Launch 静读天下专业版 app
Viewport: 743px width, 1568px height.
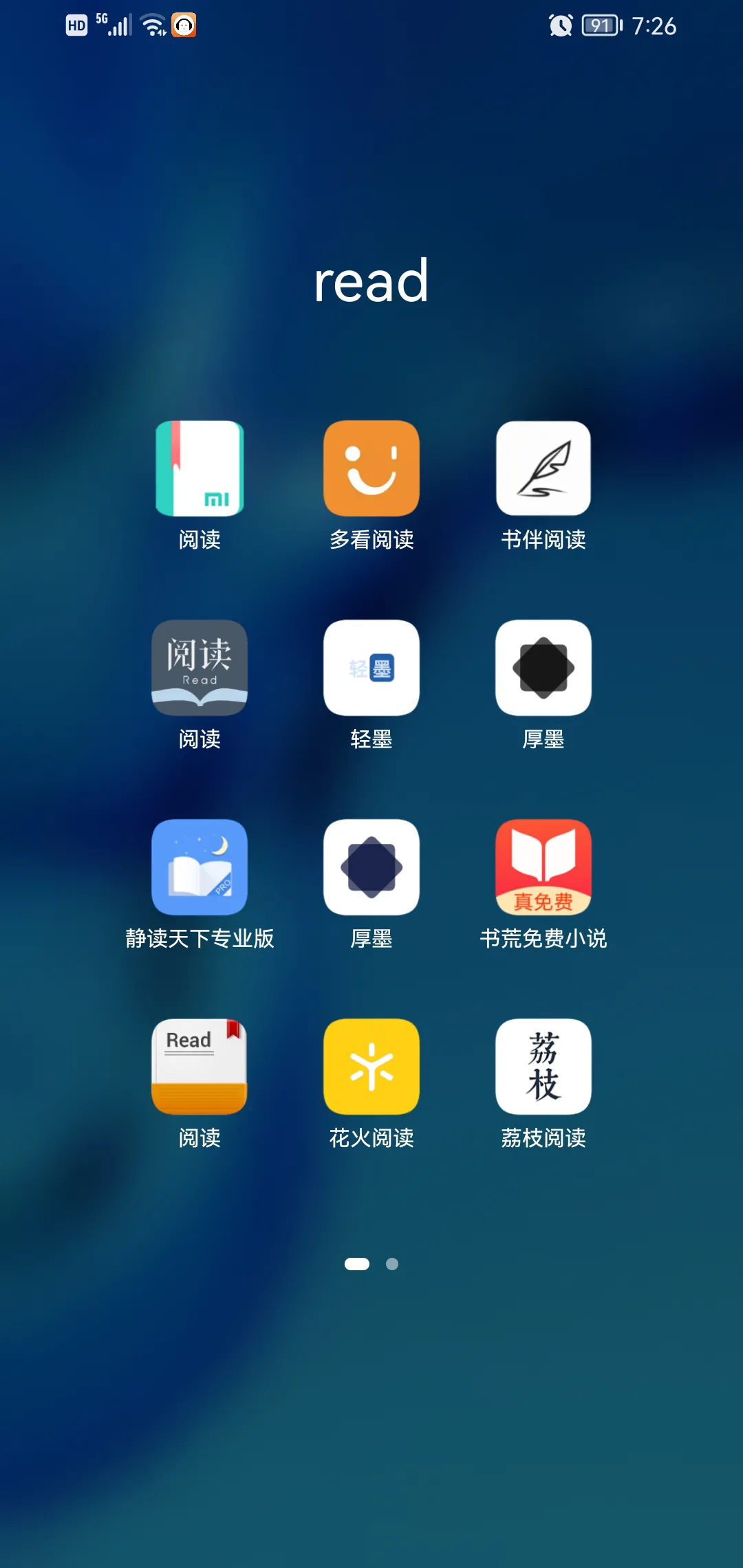point(200,867)
